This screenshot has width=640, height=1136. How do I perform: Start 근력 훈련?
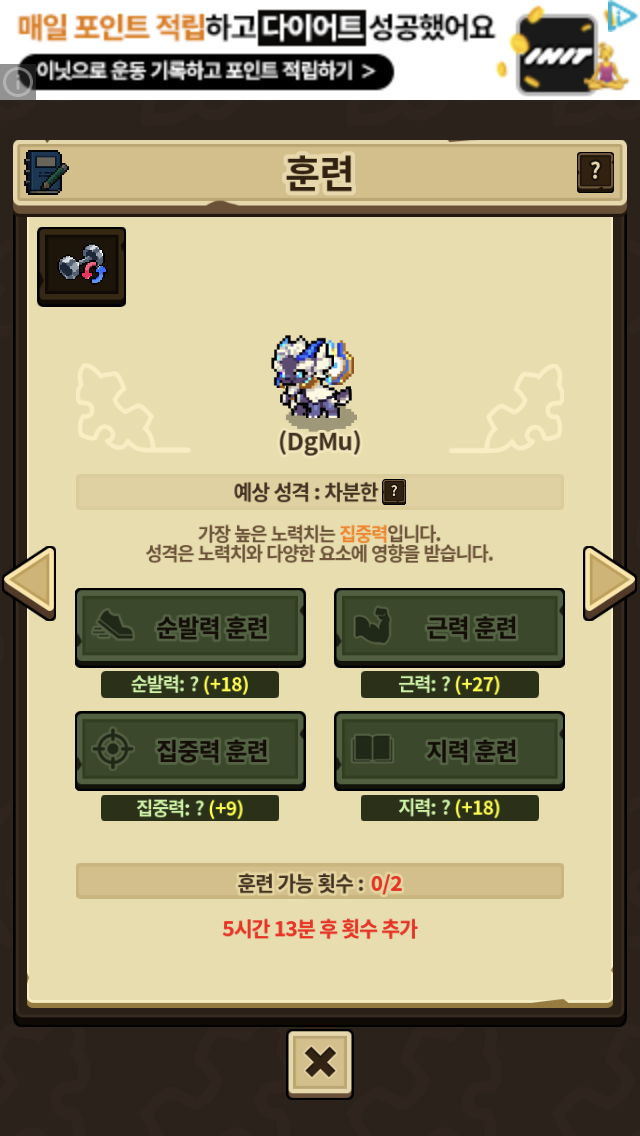(449, 627)
